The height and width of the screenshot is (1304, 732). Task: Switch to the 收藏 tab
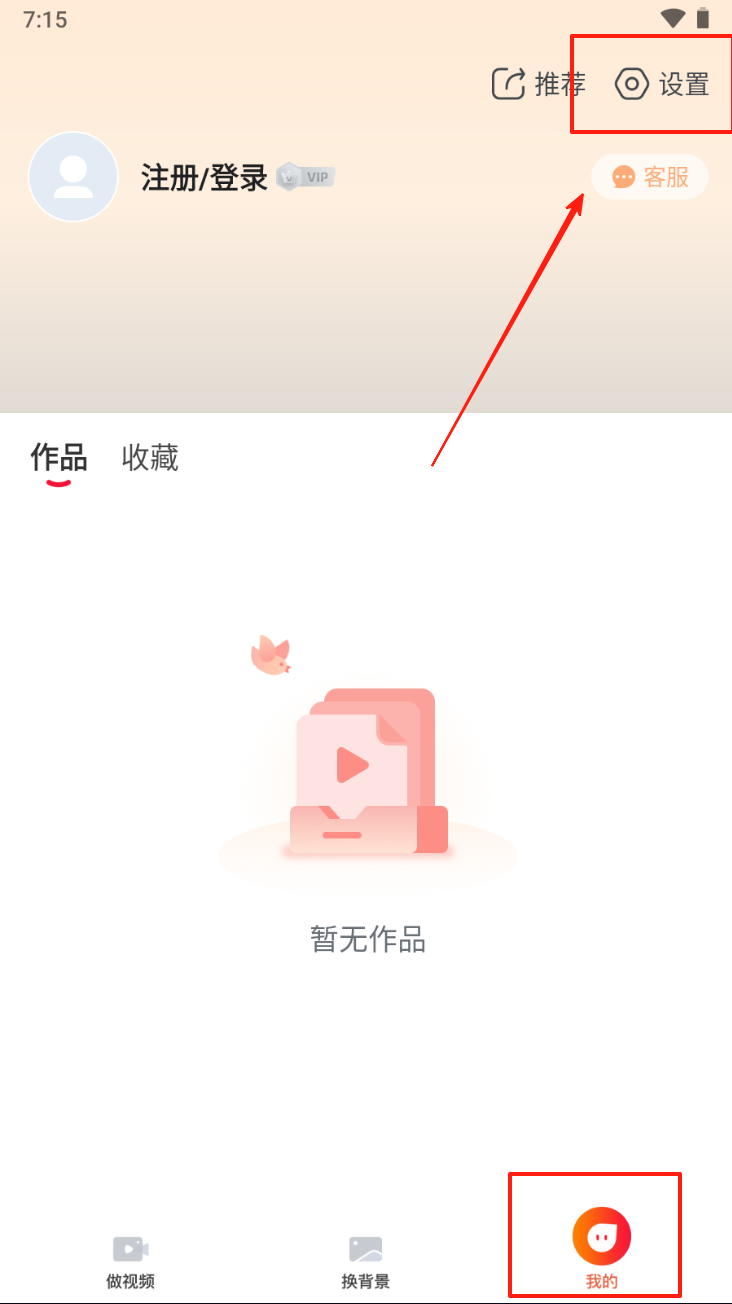tap(150, 458)
